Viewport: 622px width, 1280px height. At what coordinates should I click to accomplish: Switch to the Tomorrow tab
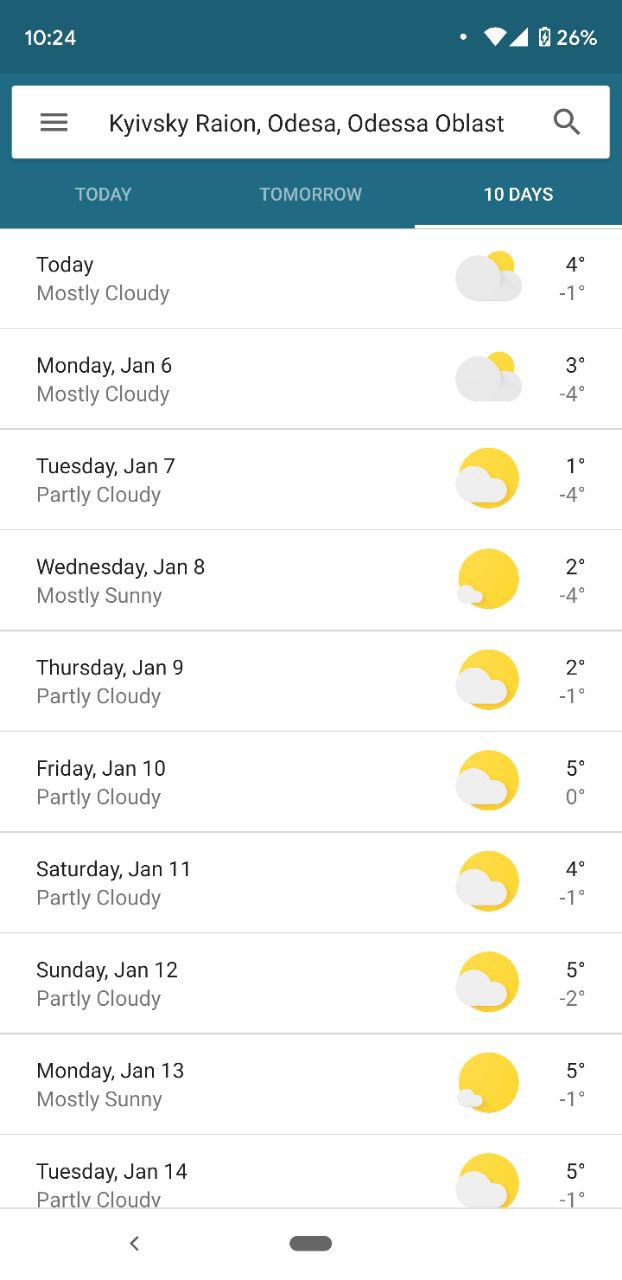[311, 195]
